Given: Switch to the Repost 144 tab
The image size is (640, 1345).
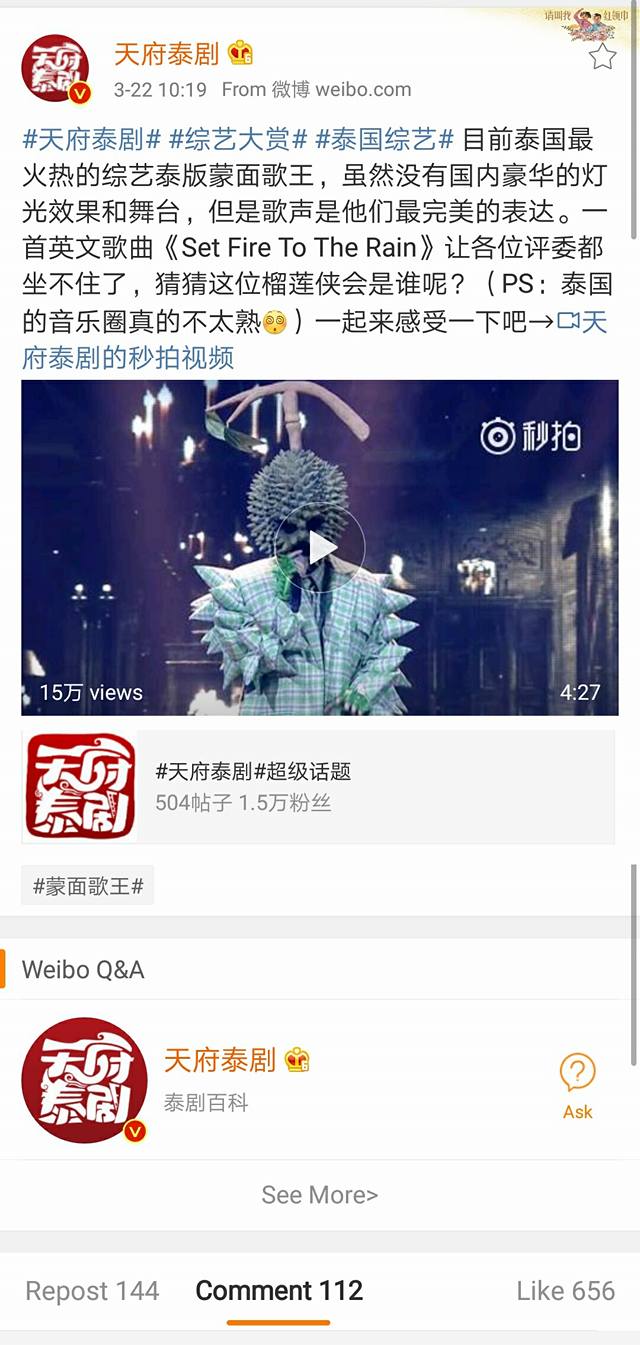Looking at the screenshot, I should coord(92,1291).
